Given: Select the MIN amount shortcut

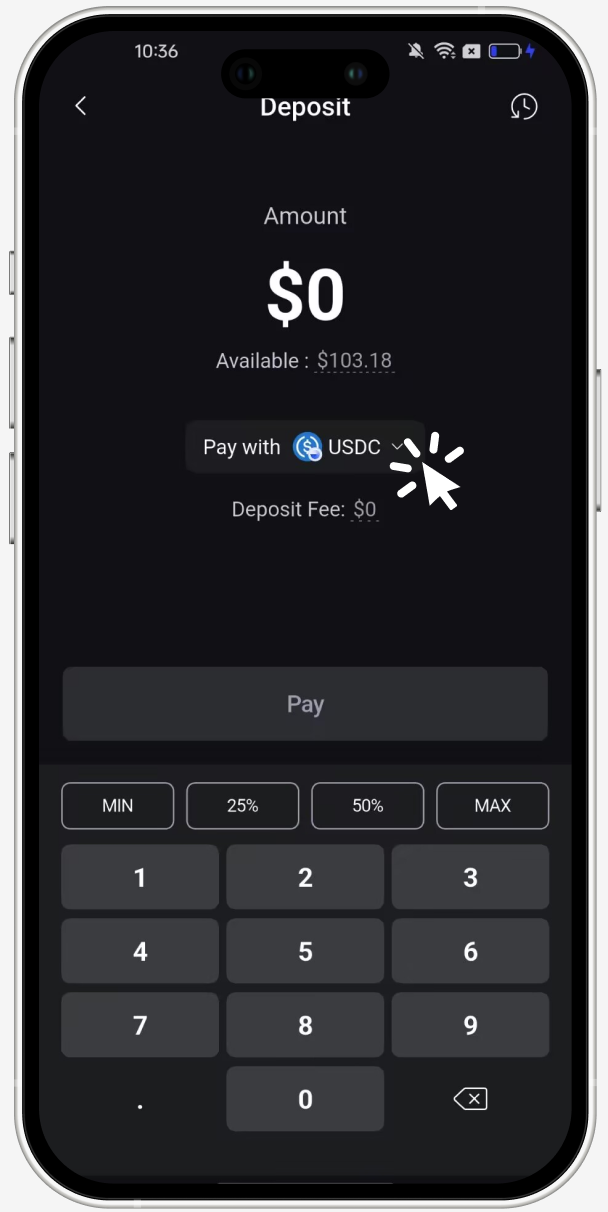Looking at the screenshot, I should pyautogui.click(x=118, y=806).
